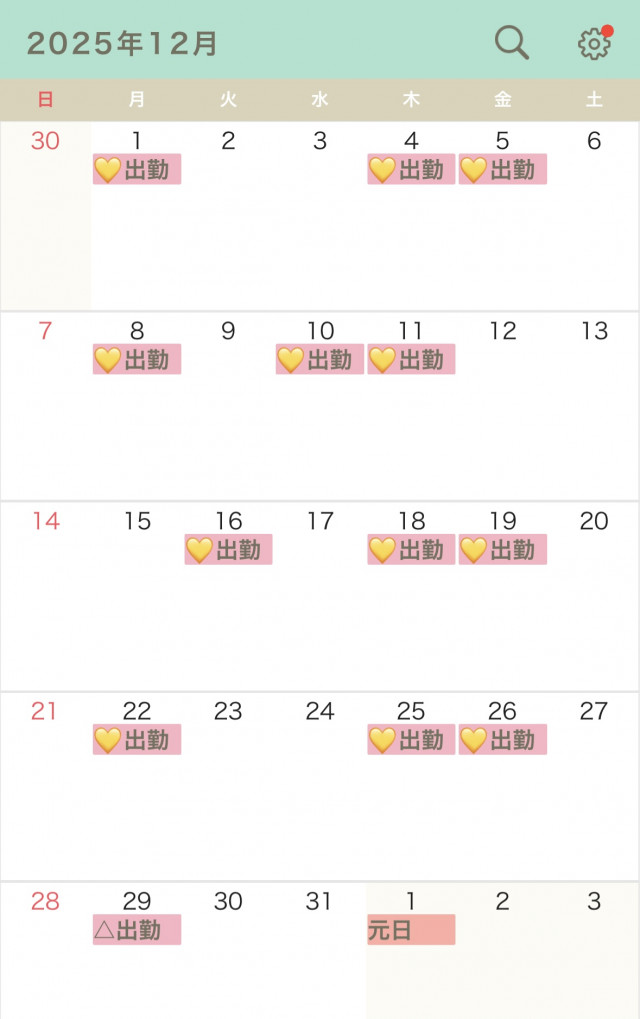This screenshot has width=640, height=1019.
Task: Select November 30 previous-month day
Action: (46, 215)
